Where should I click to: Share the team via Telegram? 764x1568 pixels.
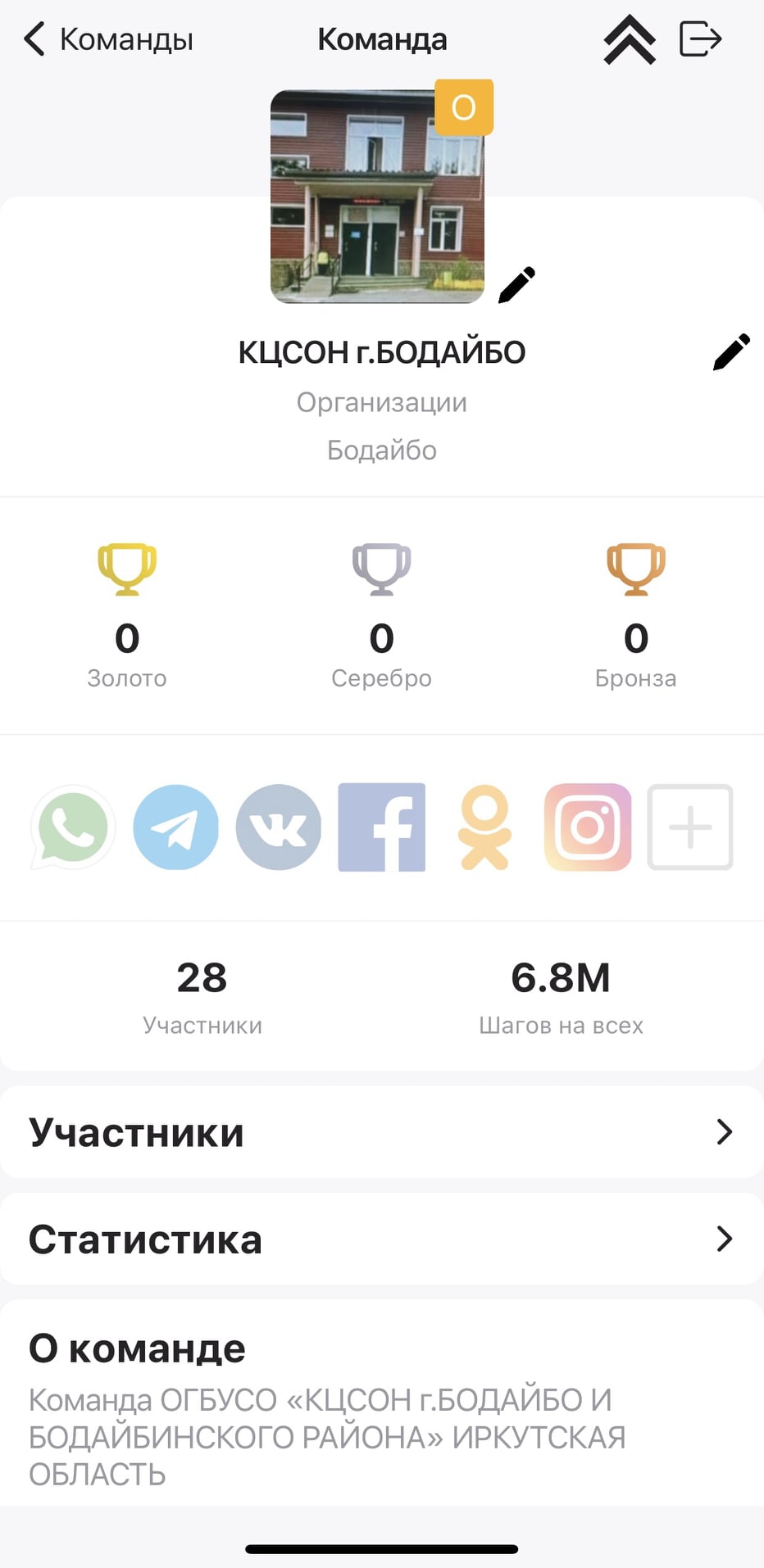click(x=176, y=827)
